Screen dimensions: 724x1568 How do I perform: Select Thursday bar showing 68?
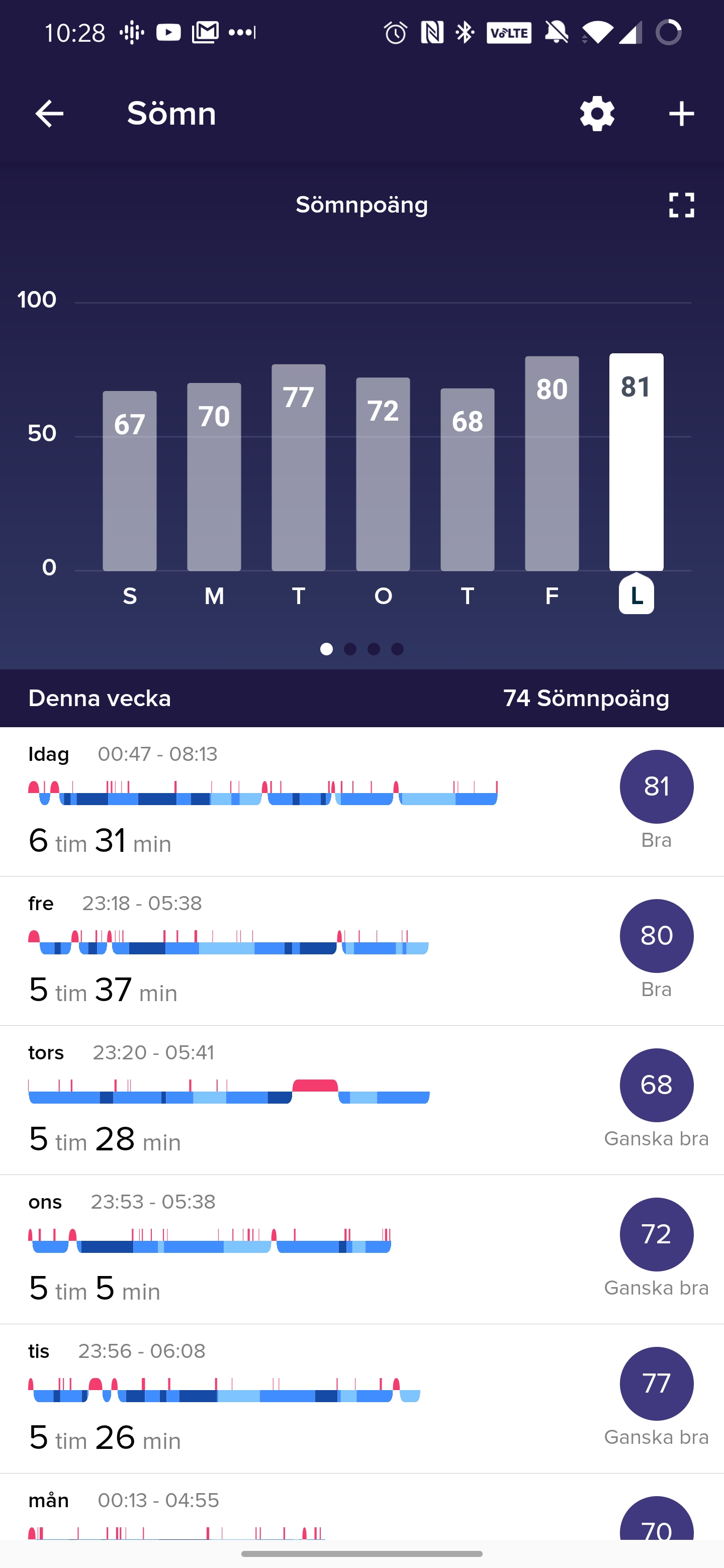[x=467, y=479]
